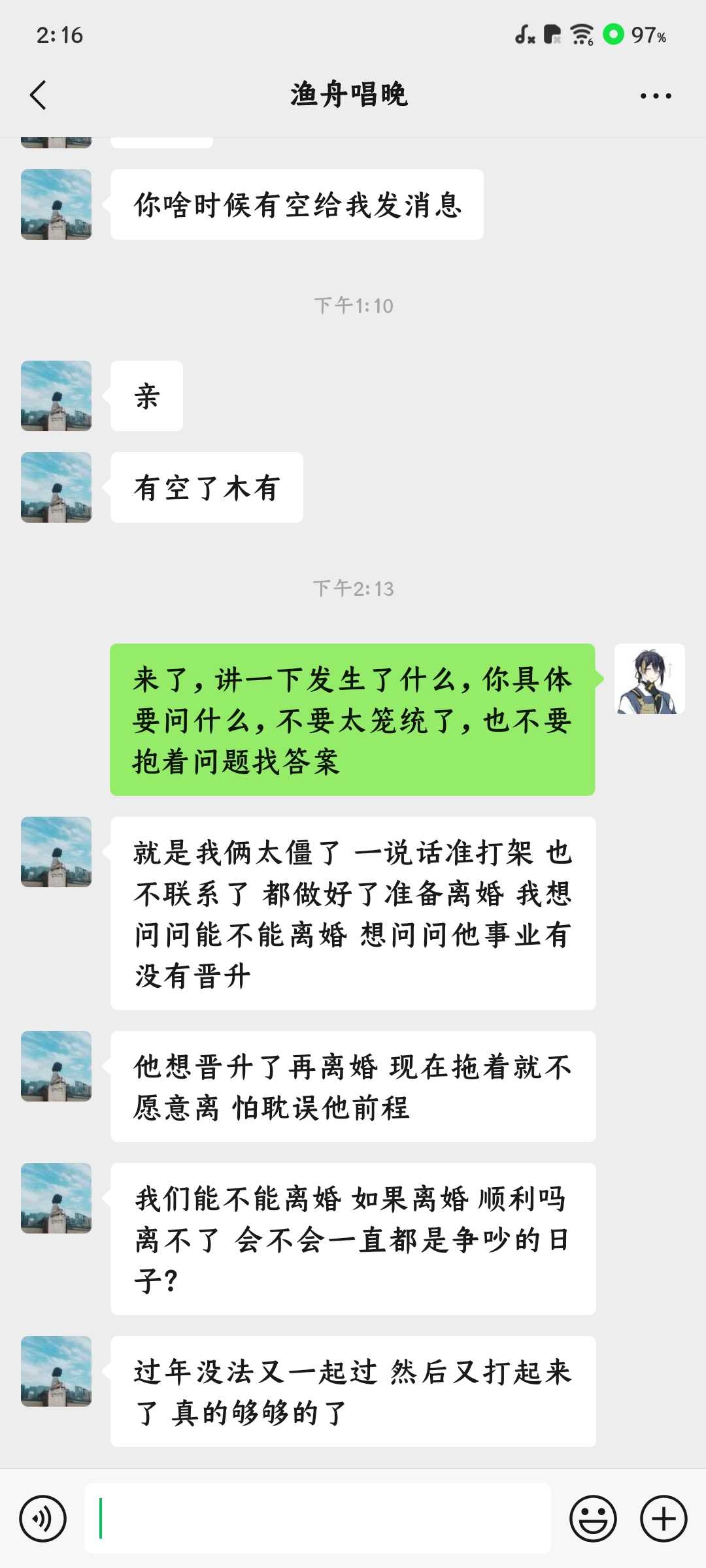
Task: Open the chat info overflow menu
Action: coord(655,96)
